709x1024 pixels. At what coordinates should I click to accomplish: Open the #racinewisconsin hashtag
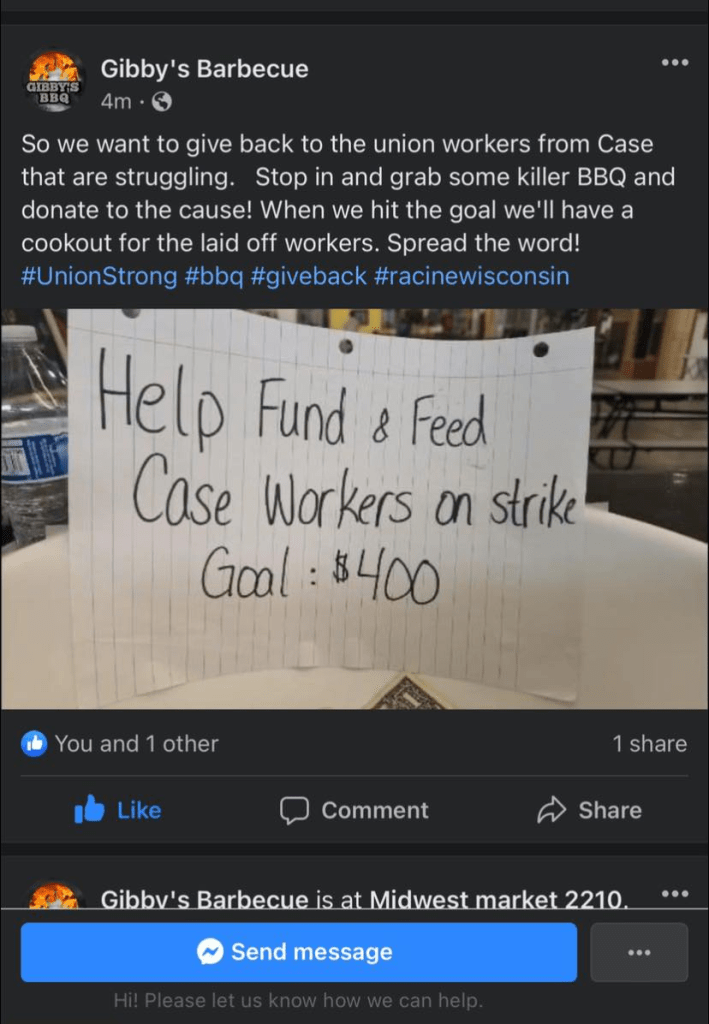[471, 276]
